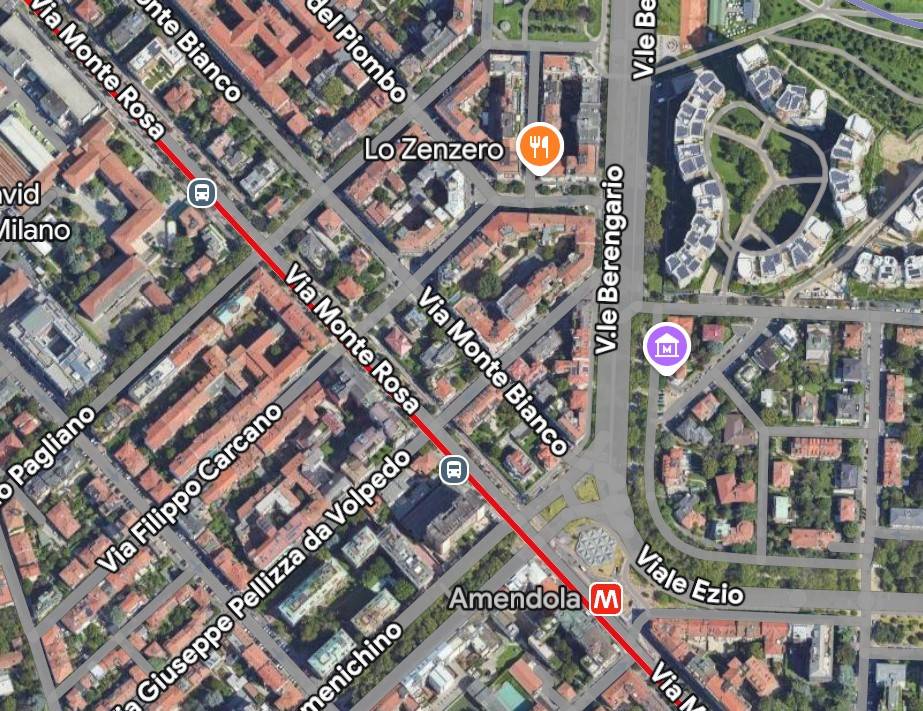Select the Amendola metro station marker
This screenshot has height=711, width=923.
pyautogui.click(x=606, y=599)
